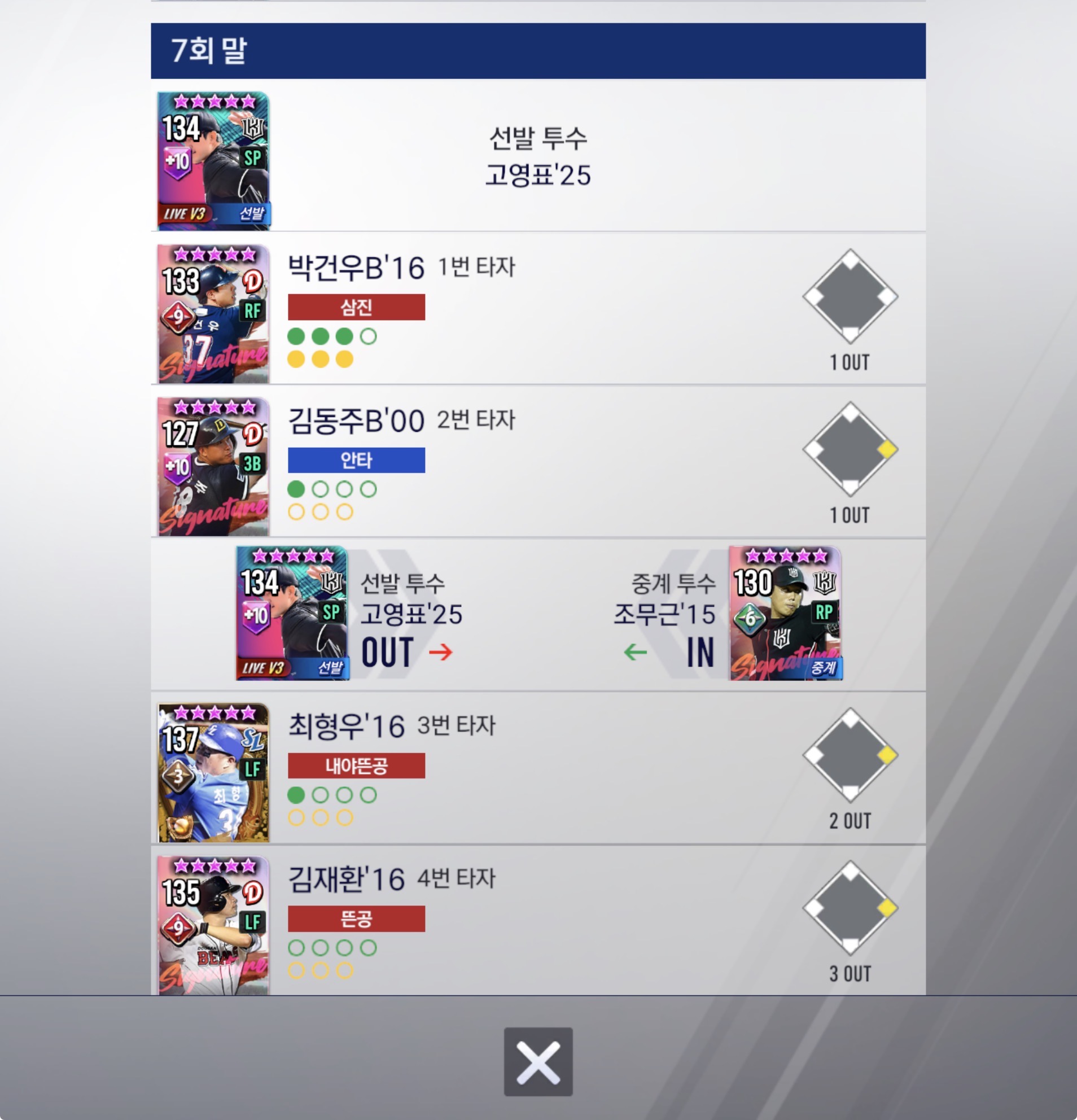View 최형우'16 player card

(213, 772)
